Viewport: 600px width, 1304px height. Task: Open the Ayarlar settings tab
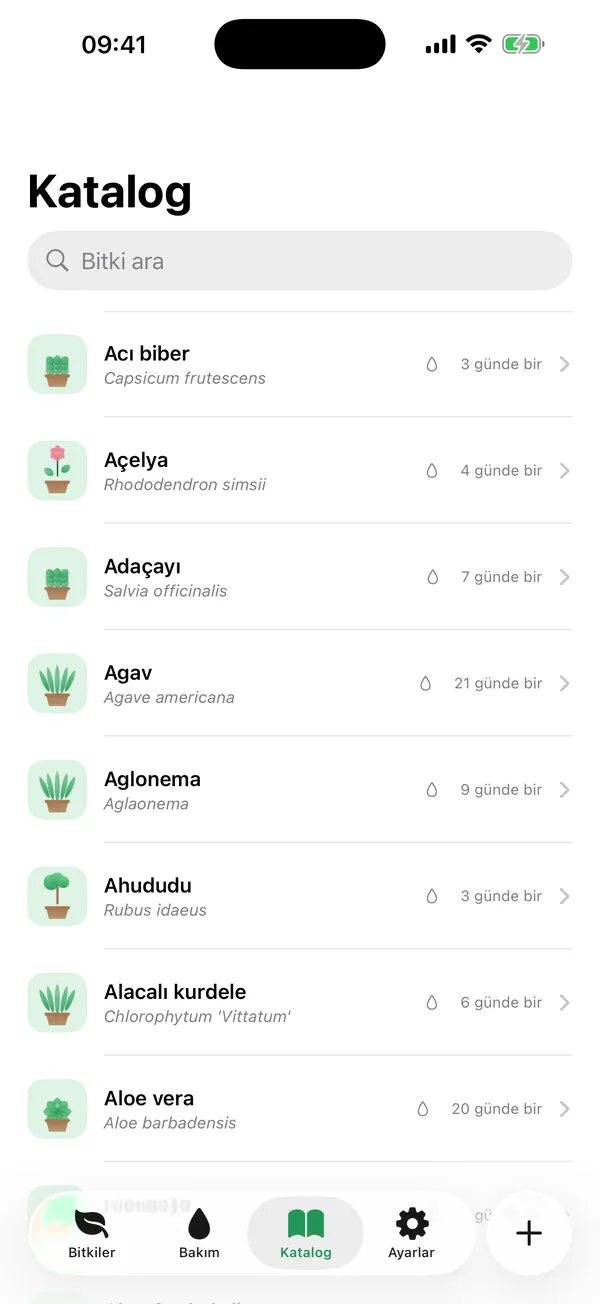click(412, 1233)
